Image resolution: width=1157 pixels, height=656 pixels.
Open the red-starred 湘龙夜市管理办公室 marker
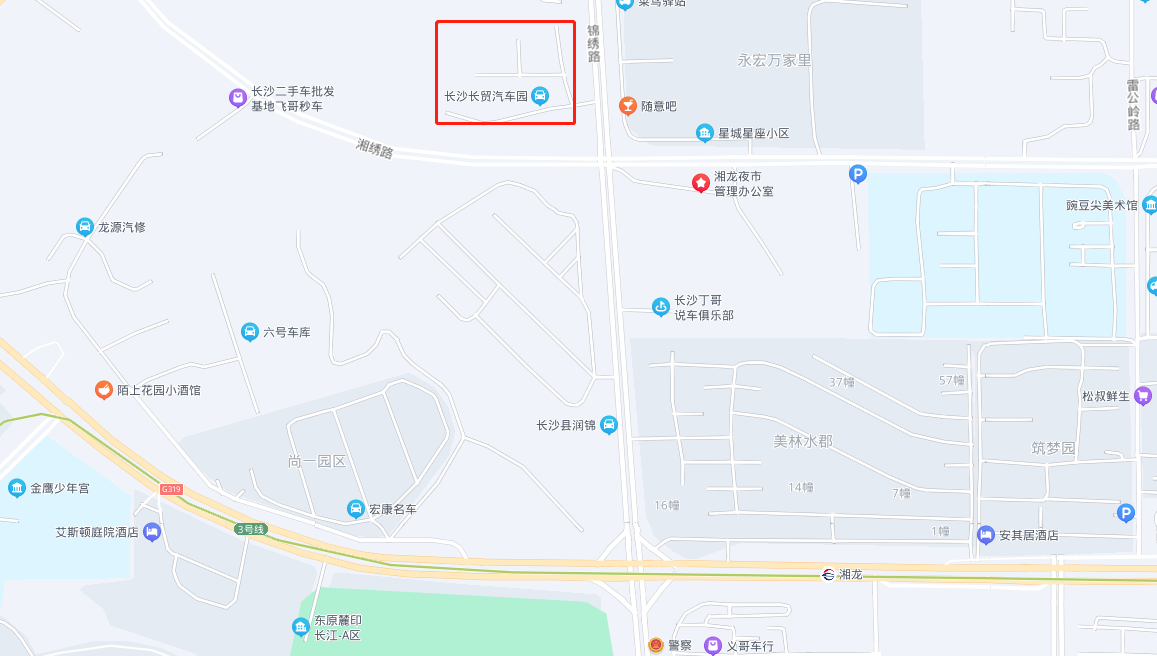tap(701, 183)
